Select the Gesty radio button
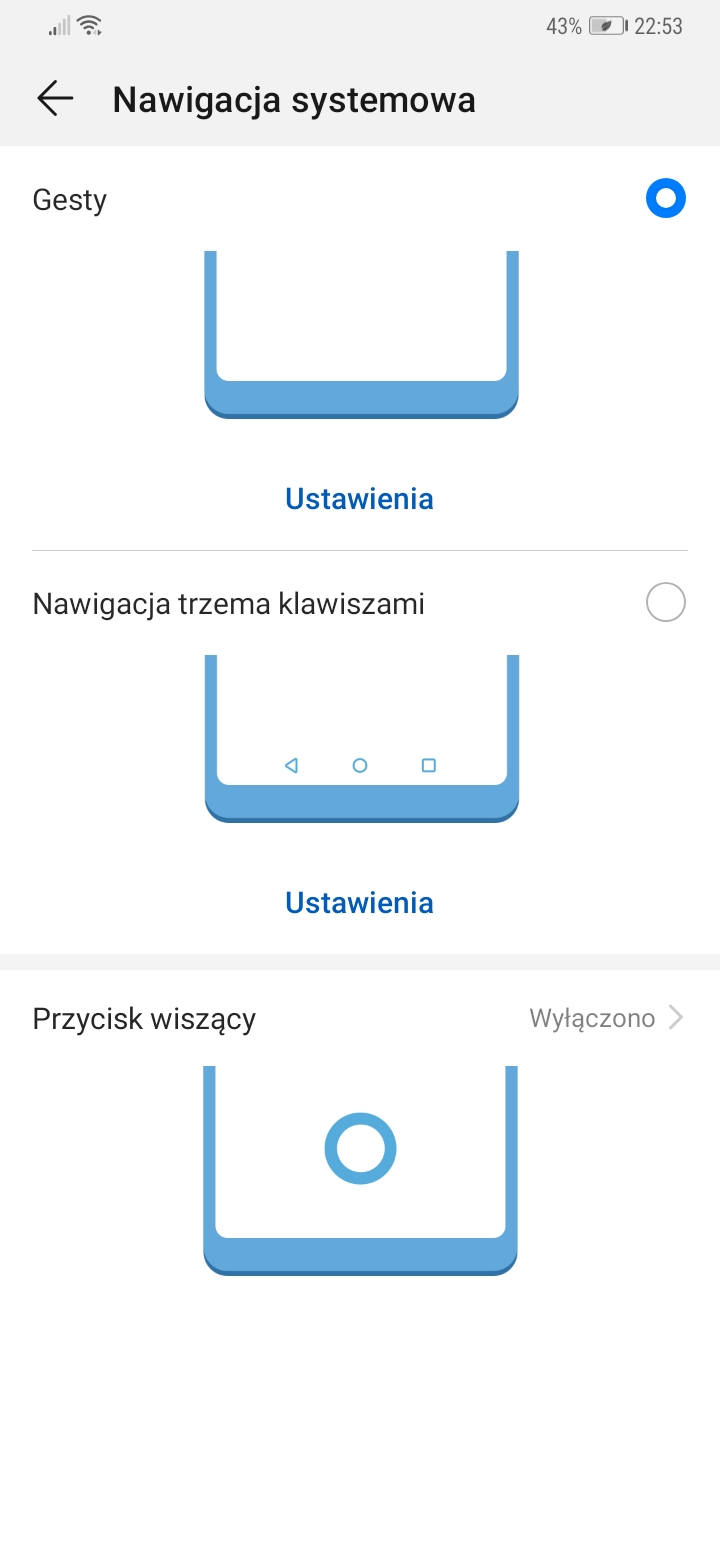The image size is (720, 1560). [x=665, y=198]
